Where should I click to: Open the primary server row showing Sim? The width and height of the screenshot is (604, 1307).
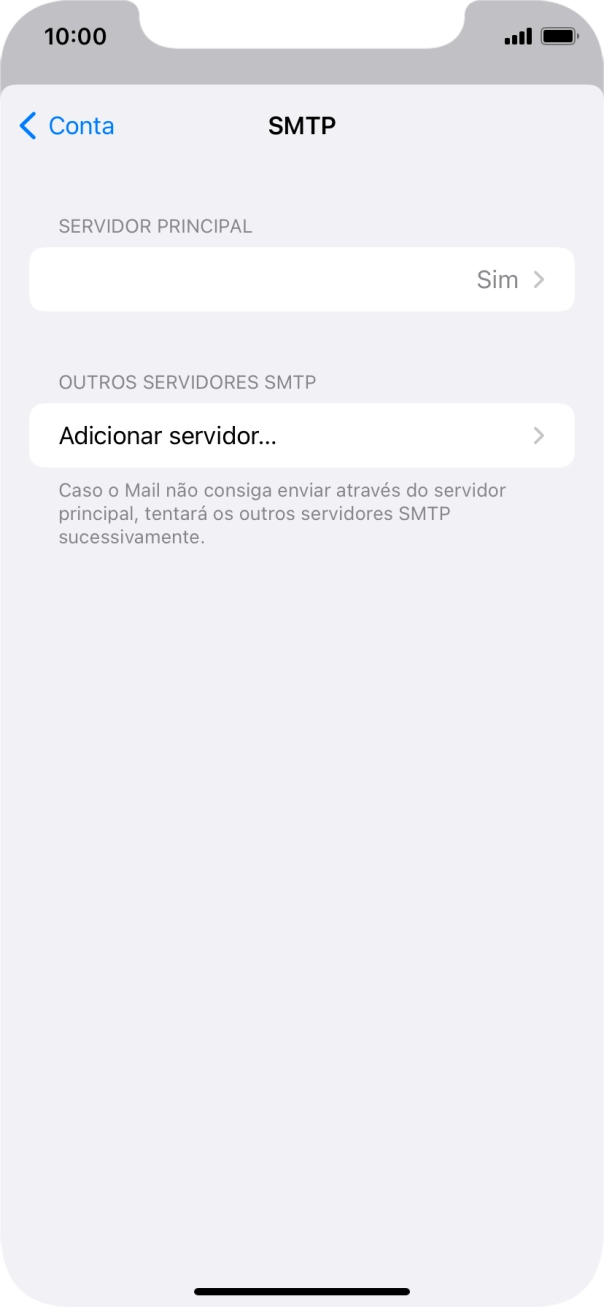pos(301,280)
